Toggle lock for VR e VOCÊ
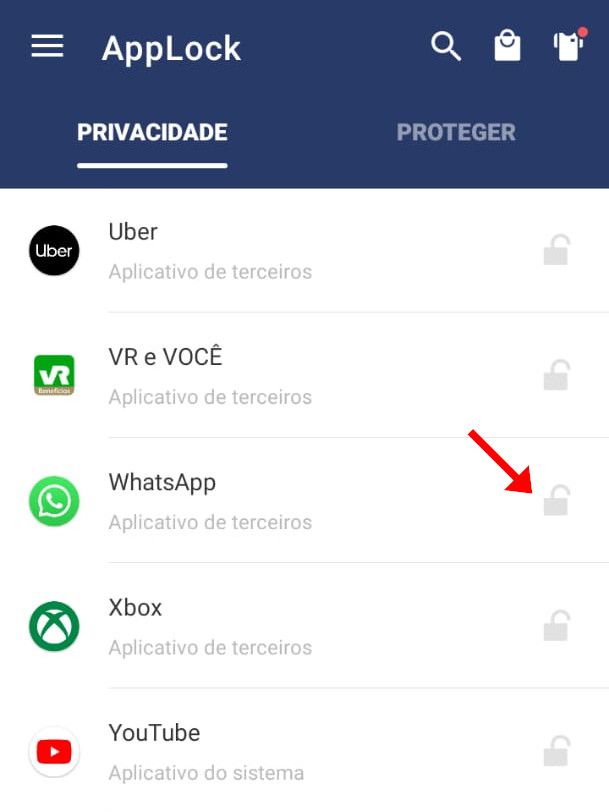The image size is (609, 812). [556, 375]
